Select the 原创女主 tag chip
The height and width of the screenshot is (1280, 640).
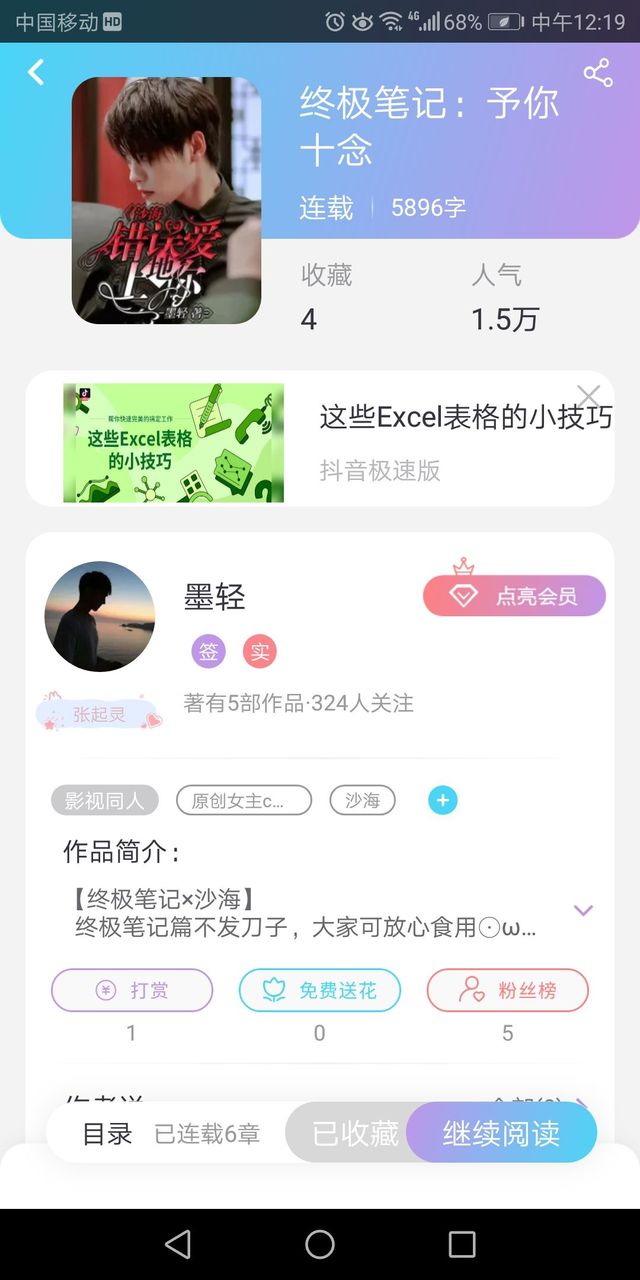pos(244,800)
